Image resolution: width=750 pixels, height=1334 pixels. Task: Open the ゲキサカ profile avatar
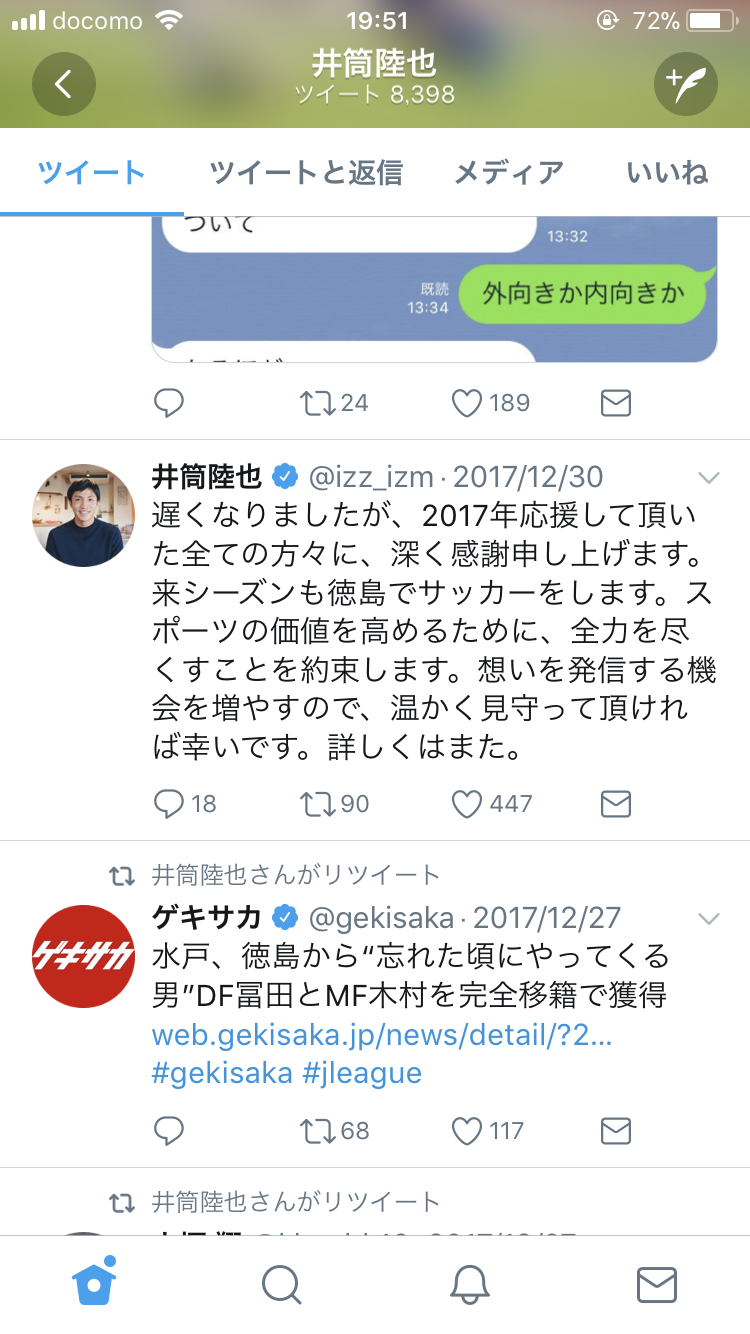tap(84, 957)
